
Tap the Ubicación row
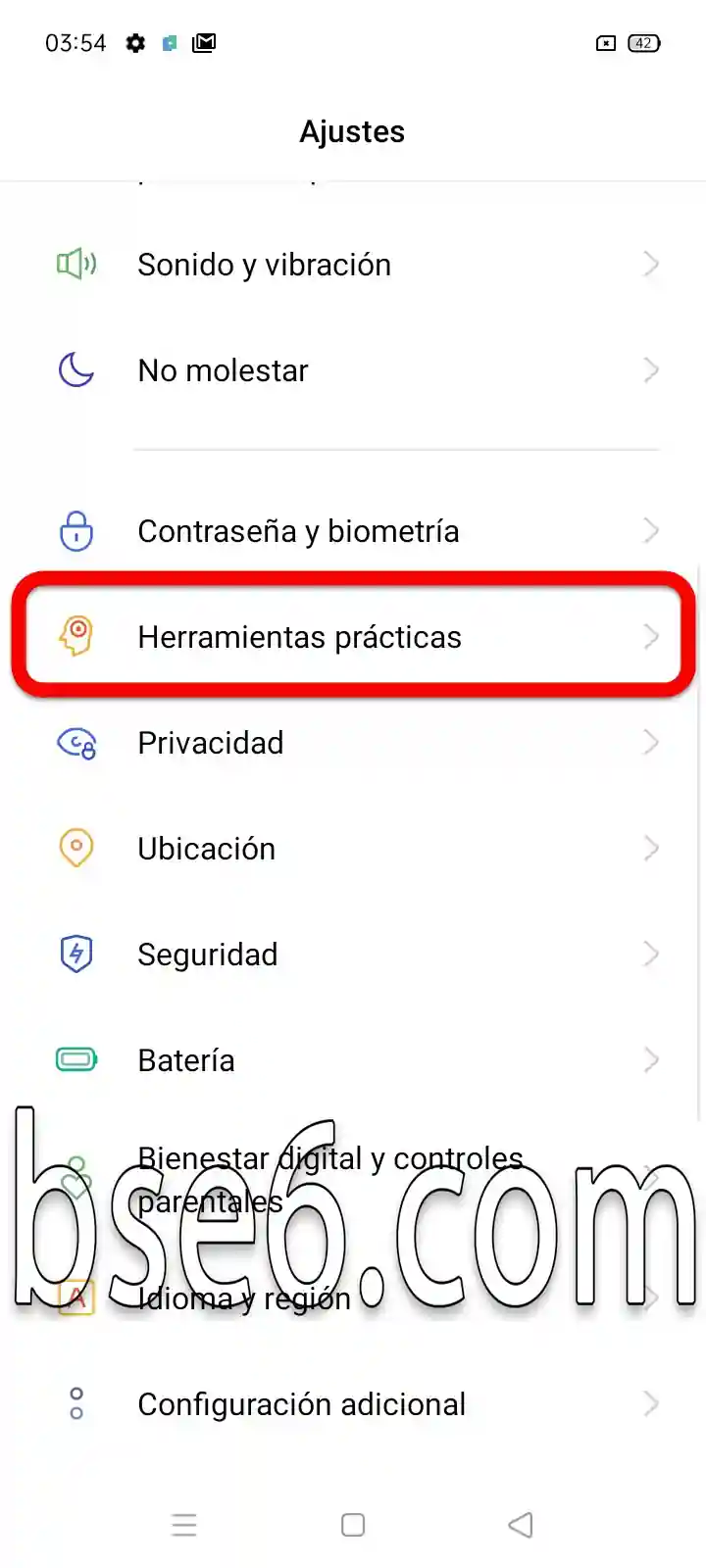[353, 849]
